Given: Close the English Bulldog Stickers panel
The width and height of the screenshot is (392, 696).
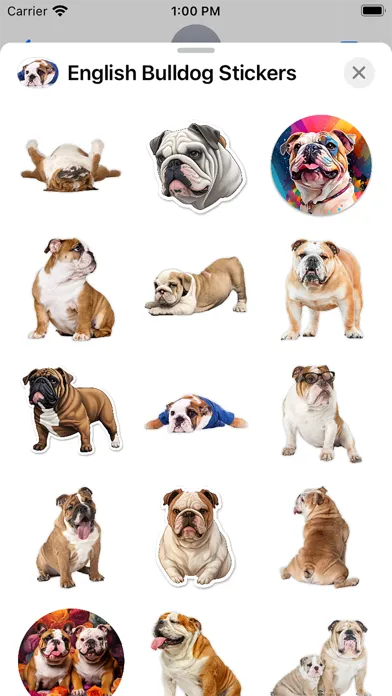Looking at the screenshot, I should point(359,72).
